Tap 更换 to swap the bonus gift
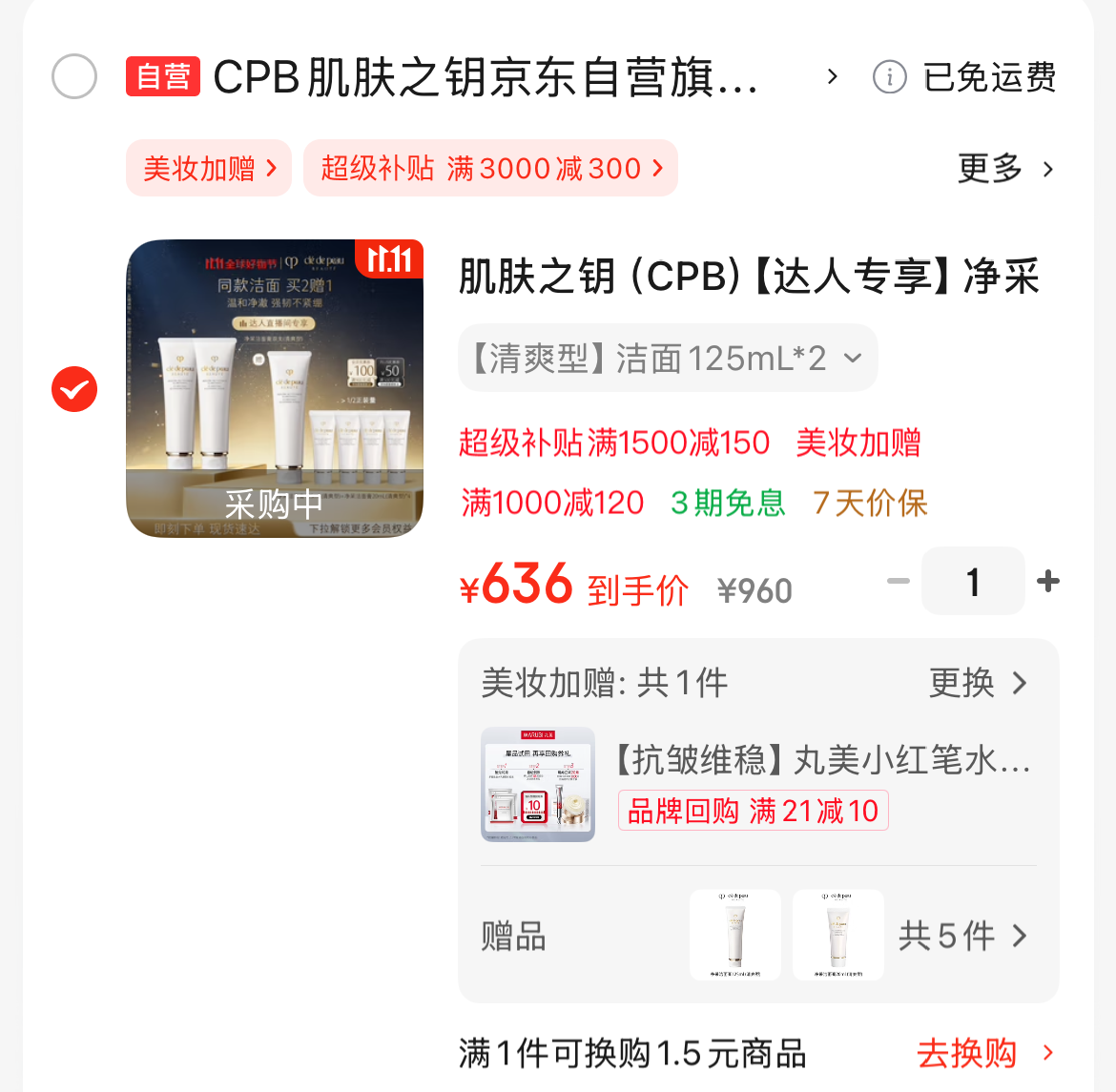Screen dimensions: 1116x1092 pos(978,683)
